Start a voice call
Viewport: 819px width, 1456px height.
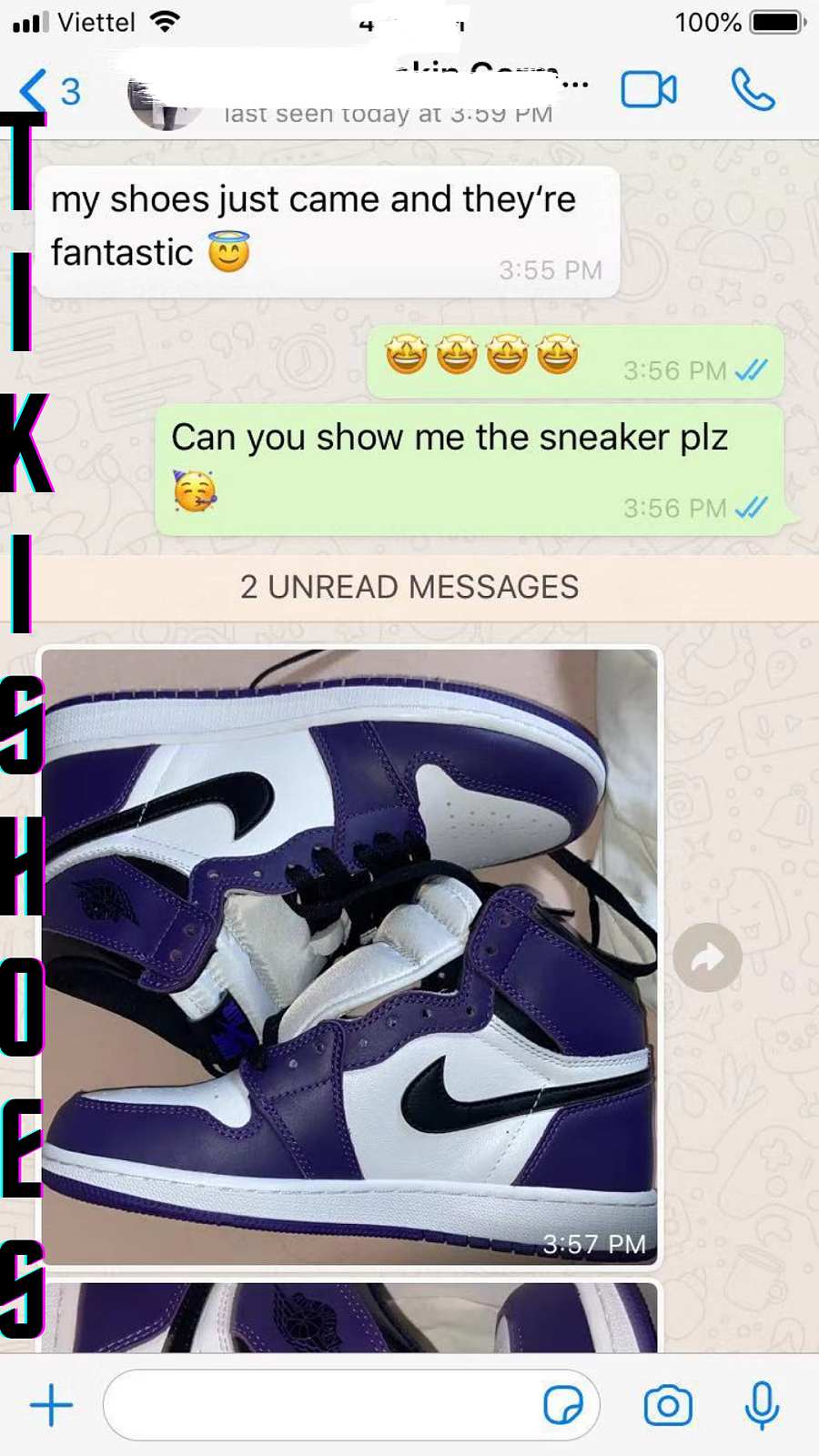753,90
